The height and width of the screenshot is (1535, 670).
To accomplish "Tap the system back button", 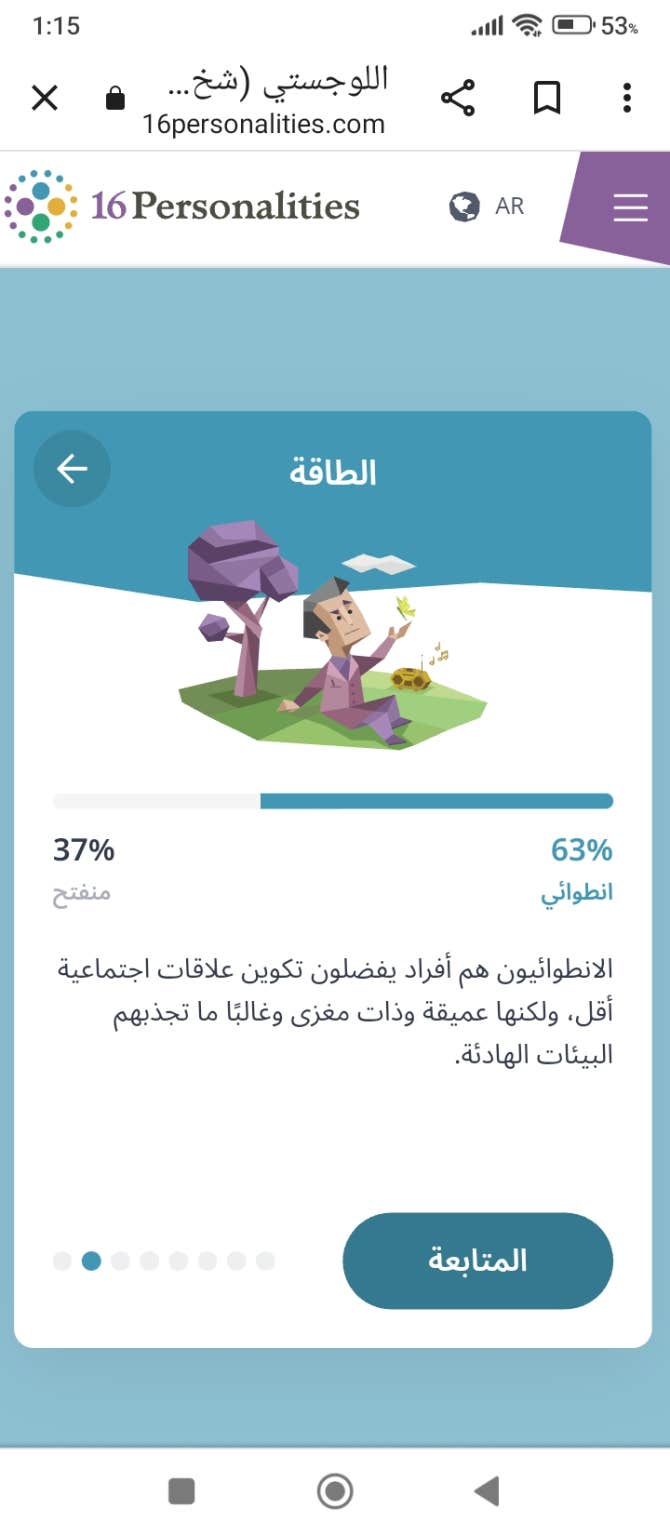I will click(x=487, y=1492).
